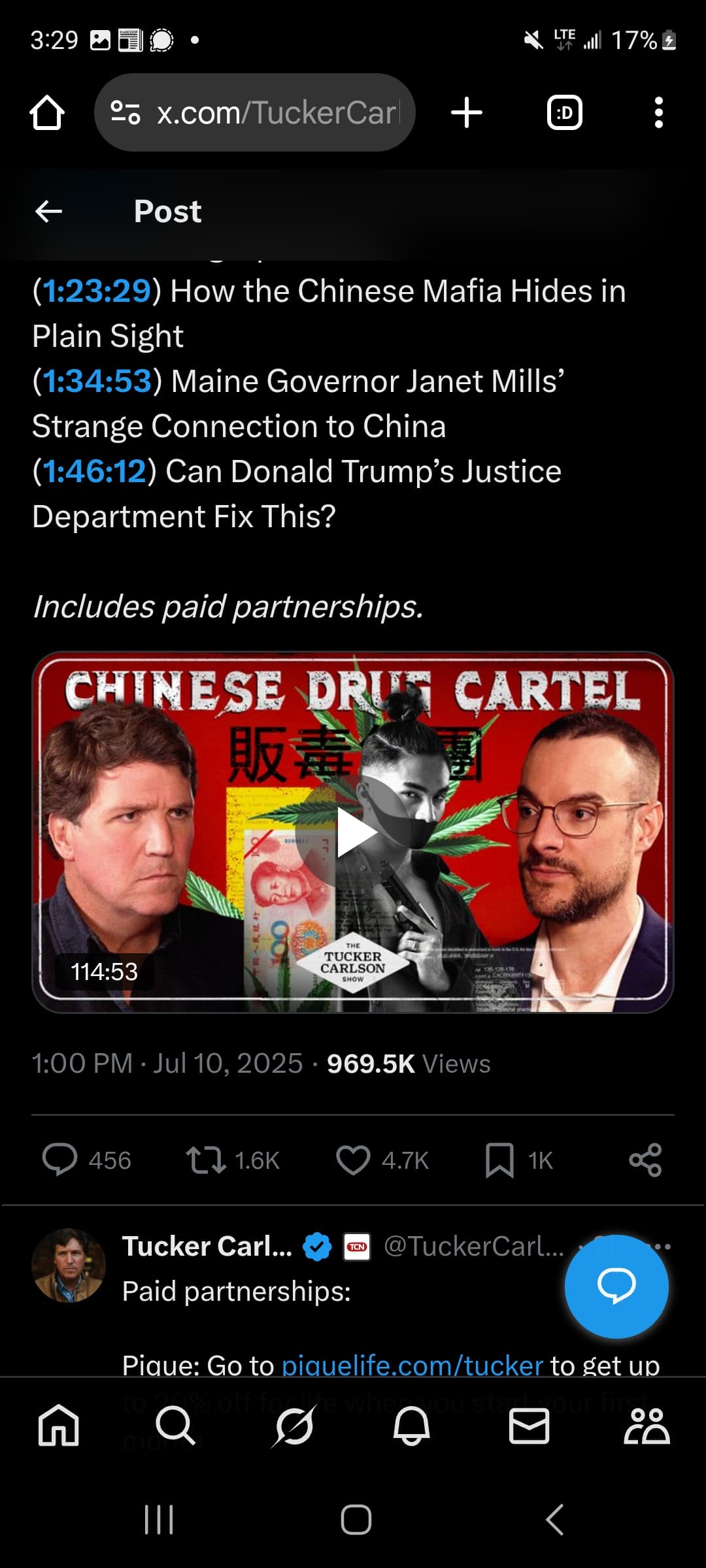Open the piquelife.com/tucker link
The height and width of the screenshot is (1568, 706).
(412, 1365)
